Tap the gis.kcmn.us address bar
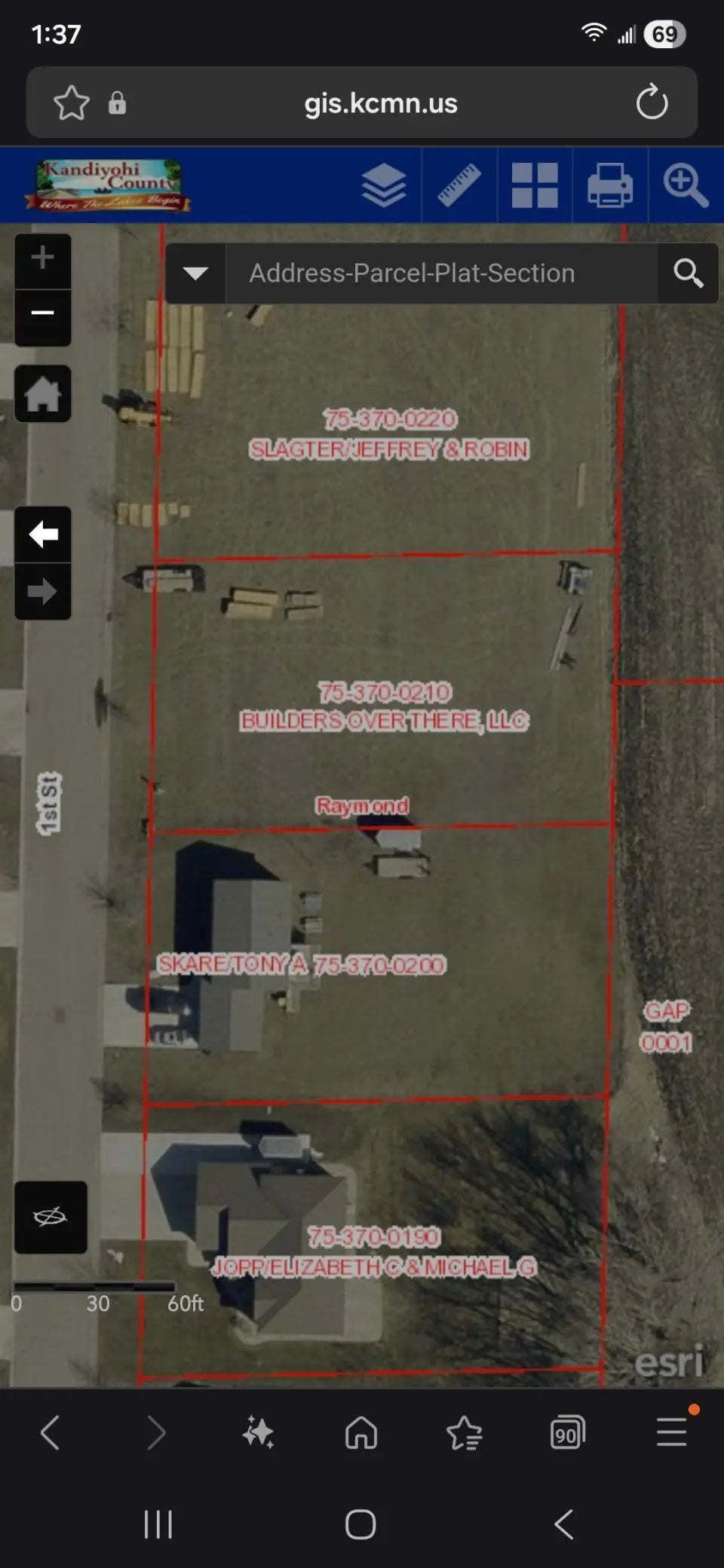Screen dimensions: 724x1568 pos(380,103)
